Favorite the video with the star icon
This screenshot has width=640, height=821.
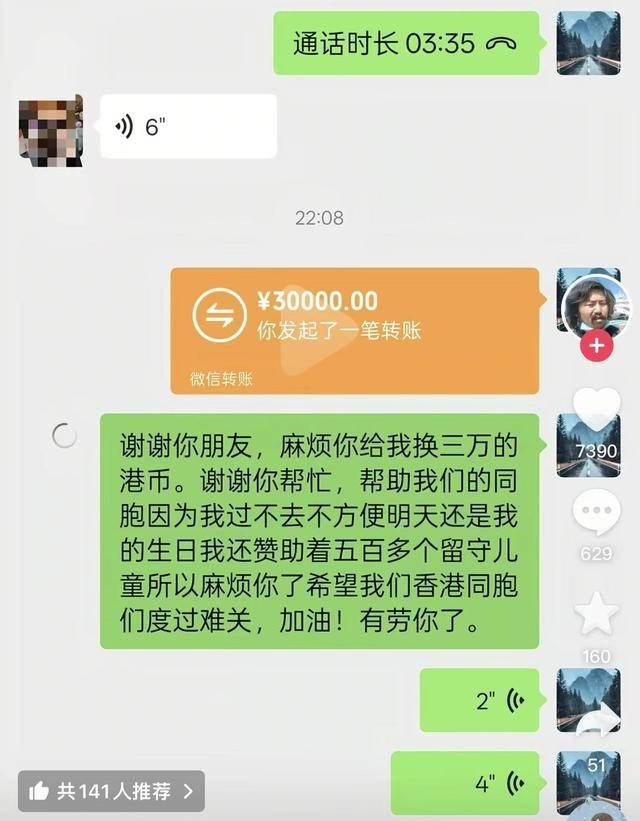point(597,613)
